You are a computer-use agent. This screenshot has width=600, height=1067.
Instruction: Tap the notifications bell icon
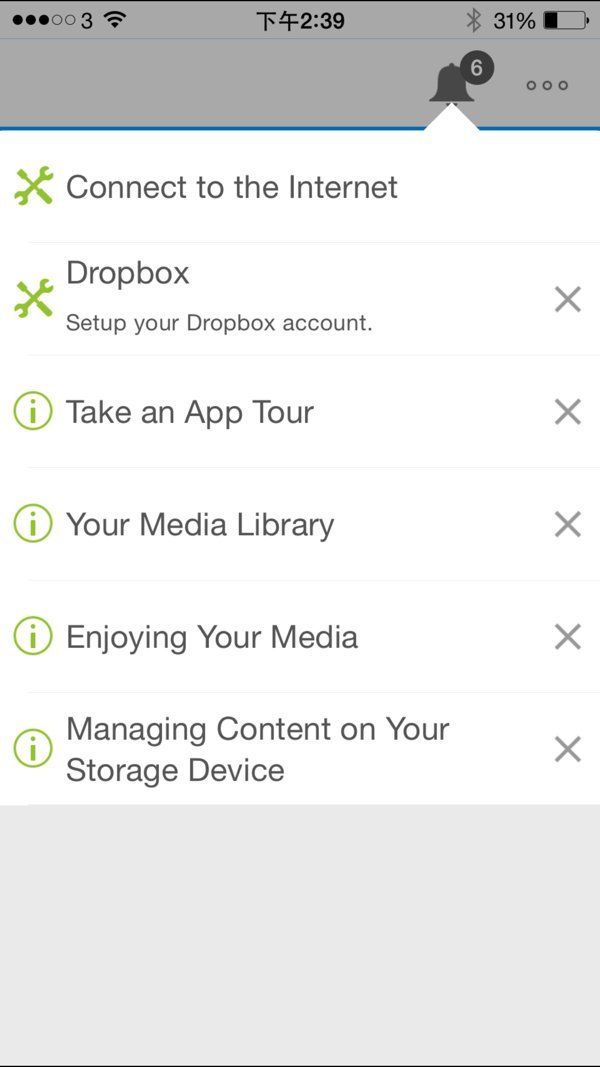pyautogui.click(x=453, y=84)
